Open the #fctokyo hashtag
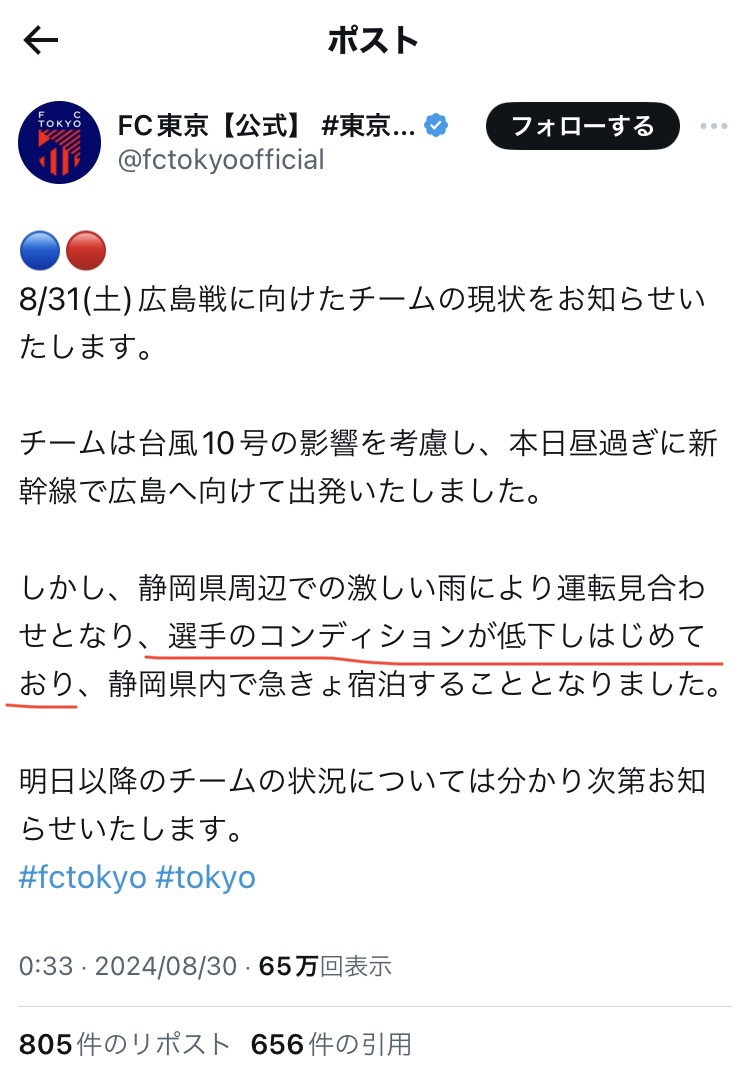The width and height of the screenshot is (750, 1078). click(x=83, y=877)
